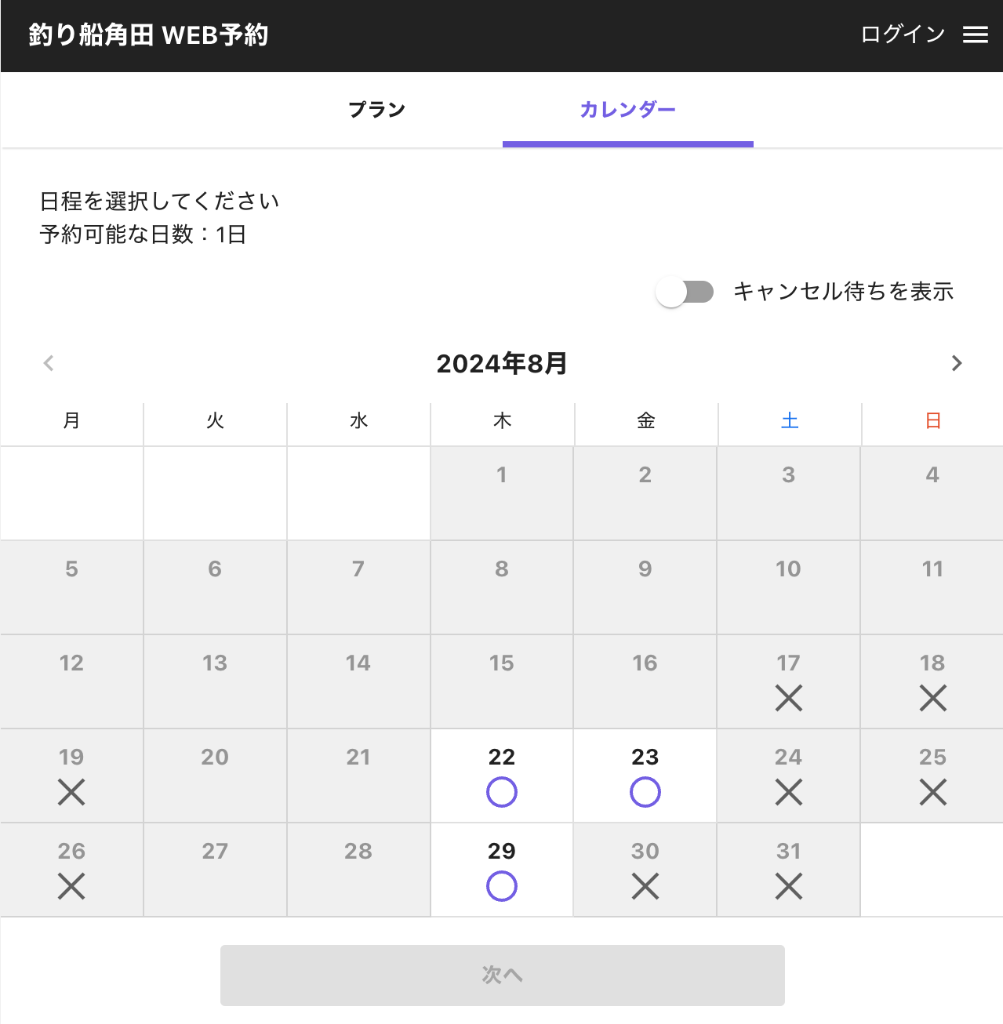
Task: Go to previous month arrow
Action: (48, 363)
